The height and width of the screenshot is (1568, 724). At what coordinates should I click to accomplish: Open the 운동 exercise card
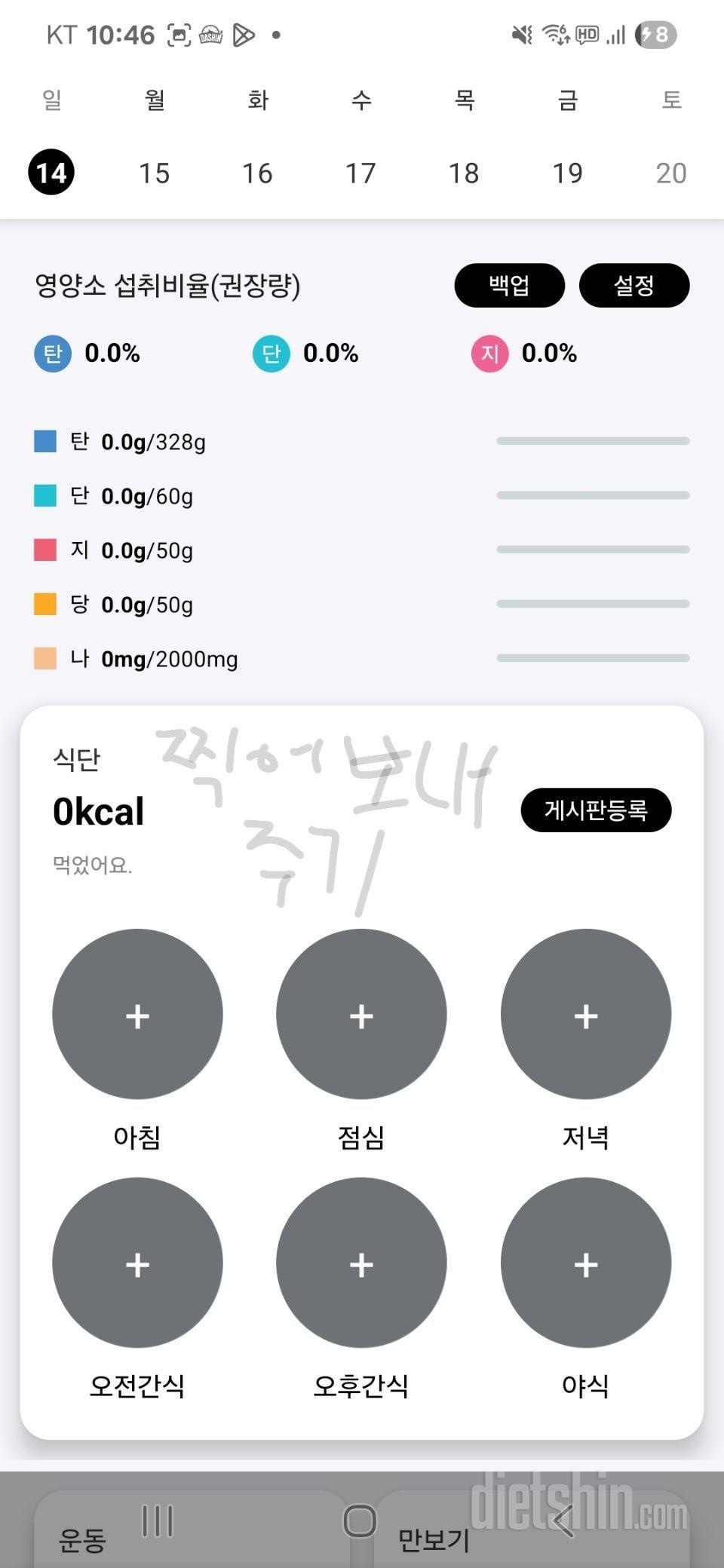83,1539
